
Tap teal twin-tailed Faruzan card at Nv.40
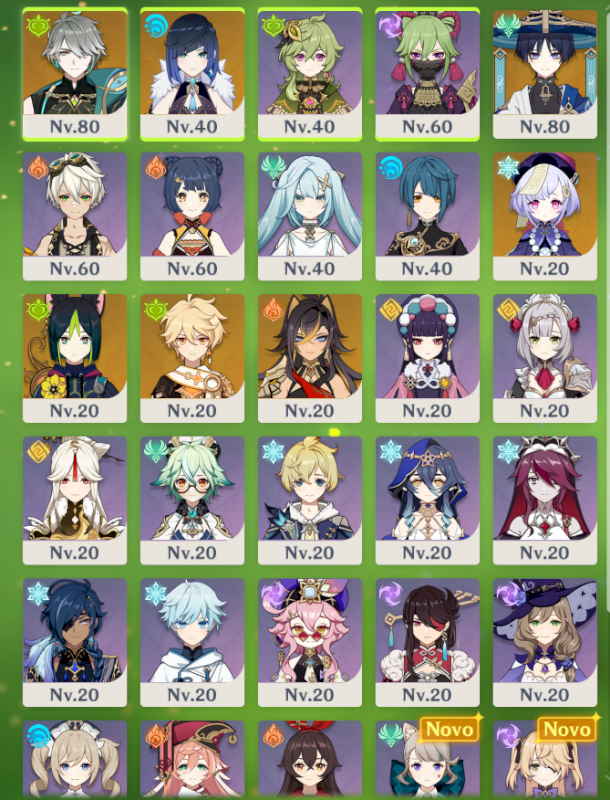(x=310, y=212)
